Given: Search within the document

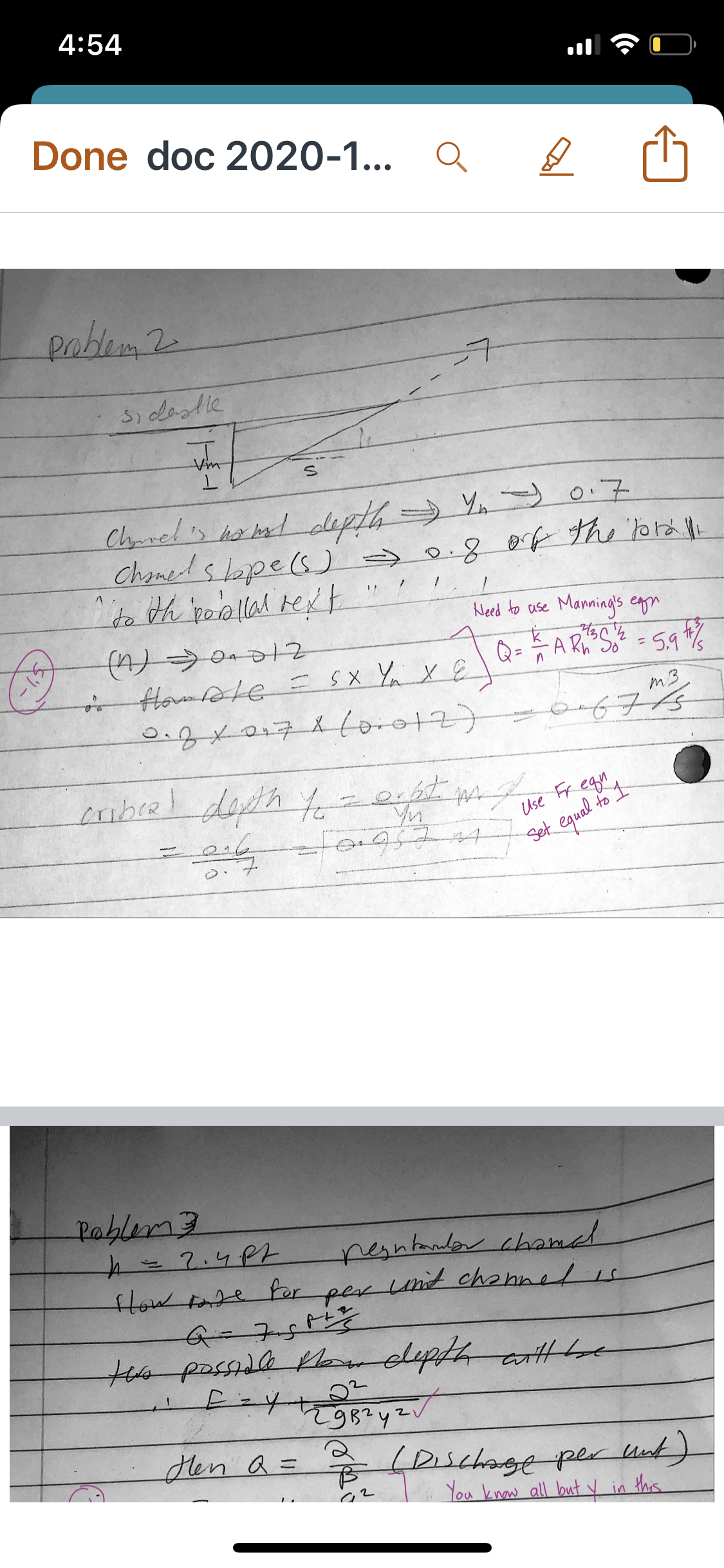Looking at the screenshot, I should 451,157.
